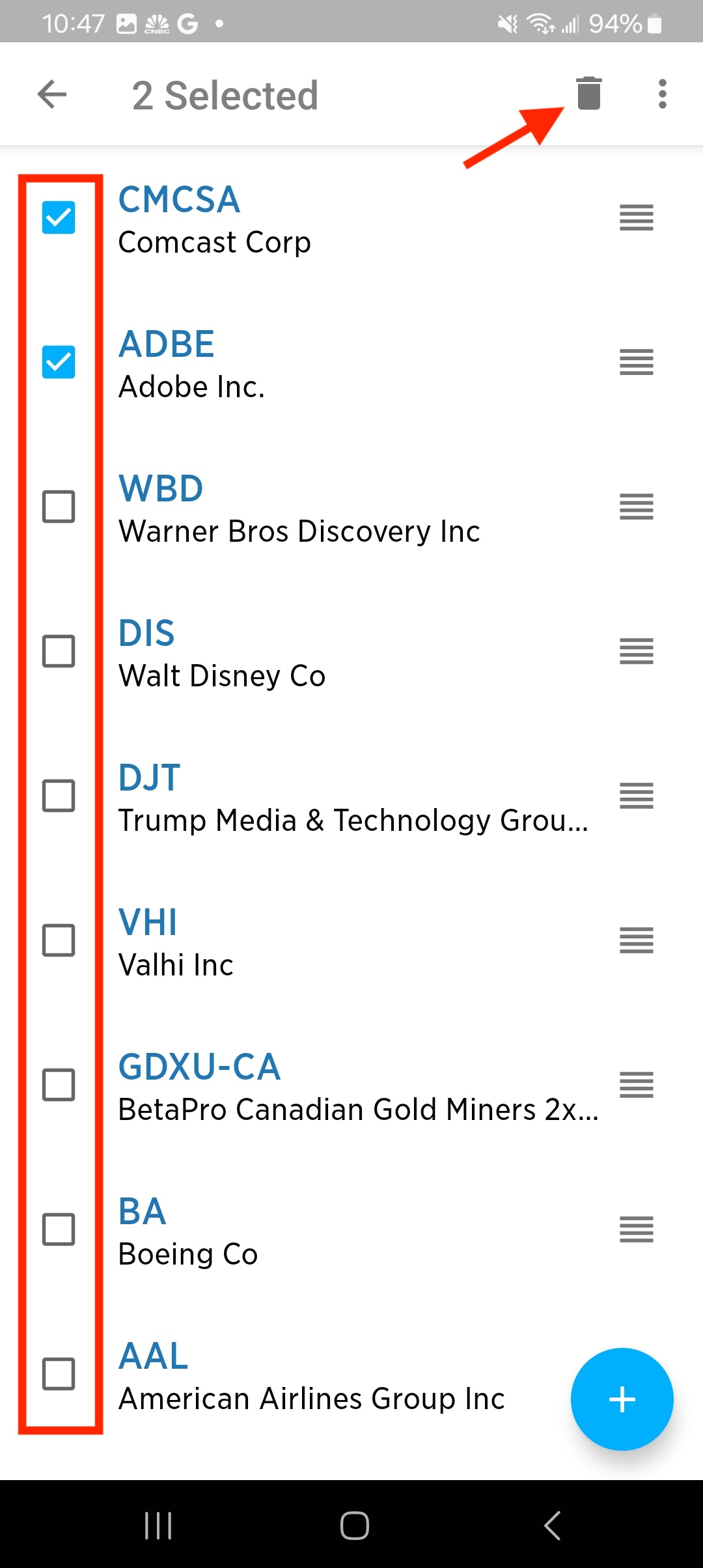
Task: Select the WBD checkbox
Action: (x=59, y=507)
